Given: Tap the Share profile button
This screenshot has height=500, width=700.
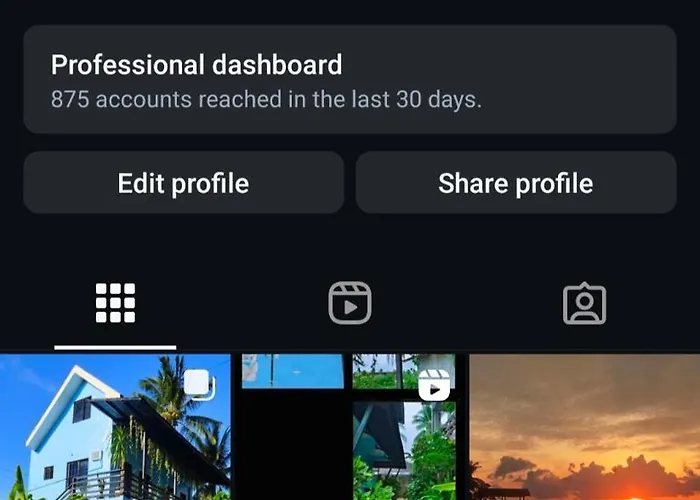Looking at the screenshot, I should pyautogui.click(x=516, y=183).
